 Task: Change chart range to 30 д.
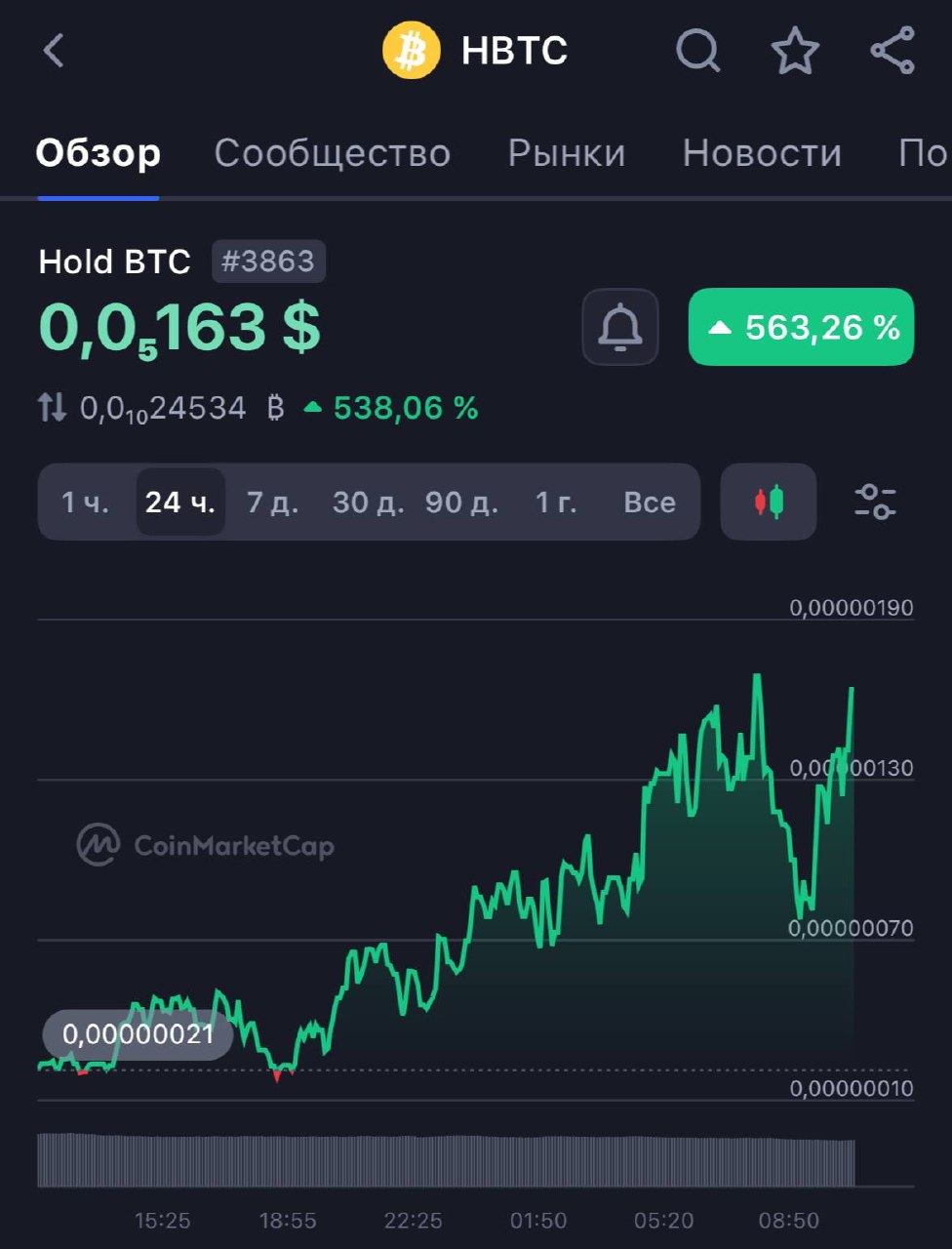click(368, 503)
